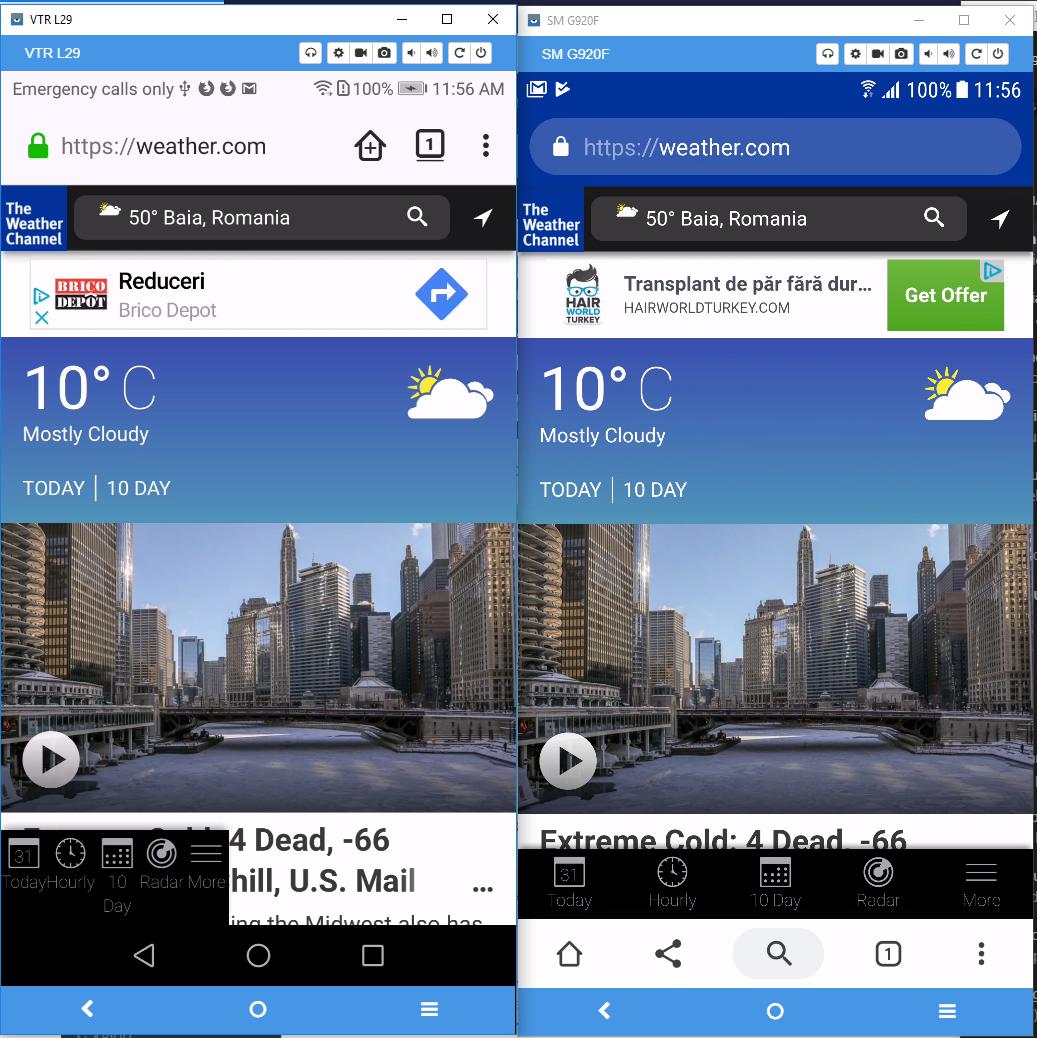Tap weather.com address bar on SM G920F
This screenshot has width=1037, height=1038.
pyautogui.click(x=774, y=148)
